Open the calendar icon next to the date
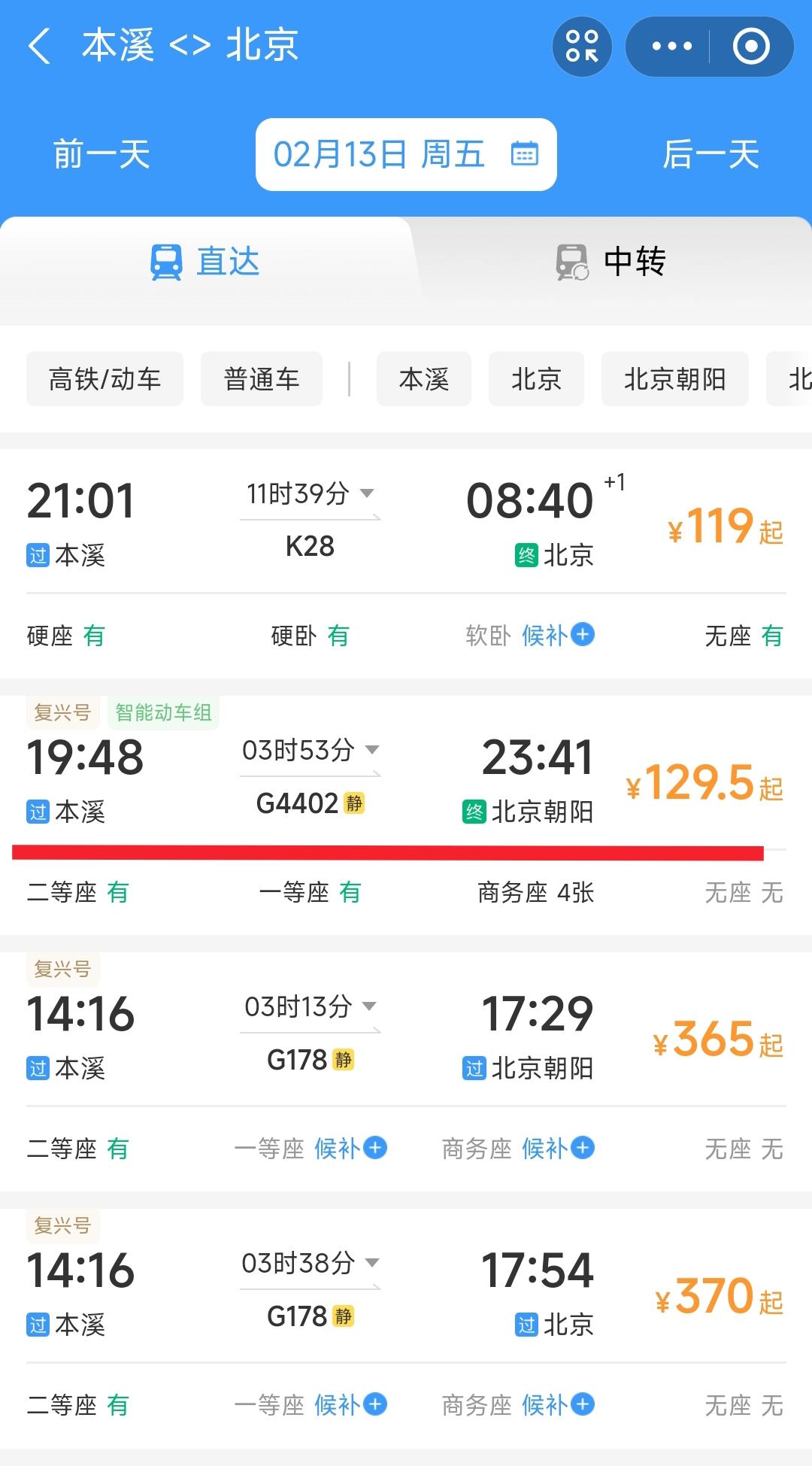This screenshot has height=1466, width=812. pyautogui.click(x=526, y=153)
